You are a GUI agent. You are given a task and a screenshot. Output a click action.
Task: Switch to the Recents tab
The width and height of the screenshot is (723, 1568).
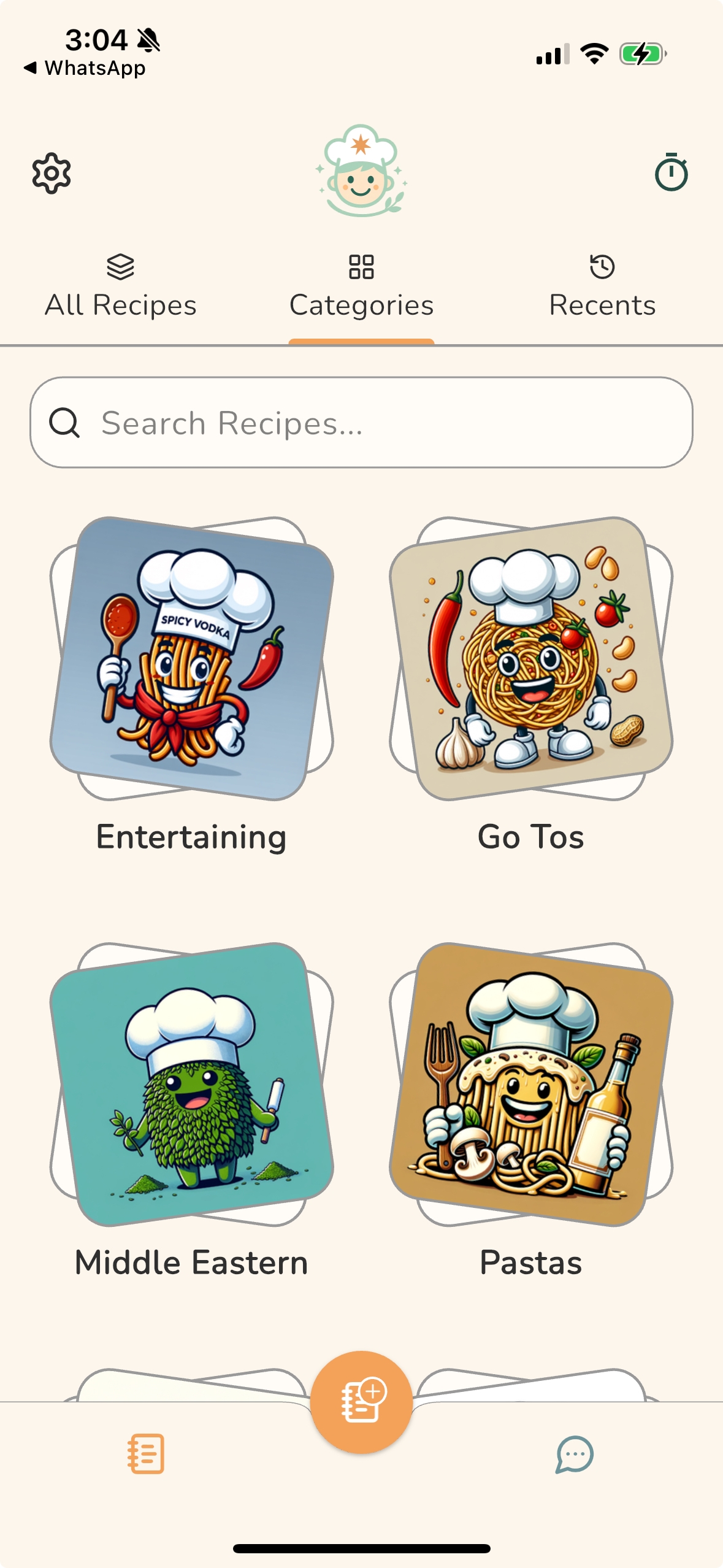pos(602,287)
